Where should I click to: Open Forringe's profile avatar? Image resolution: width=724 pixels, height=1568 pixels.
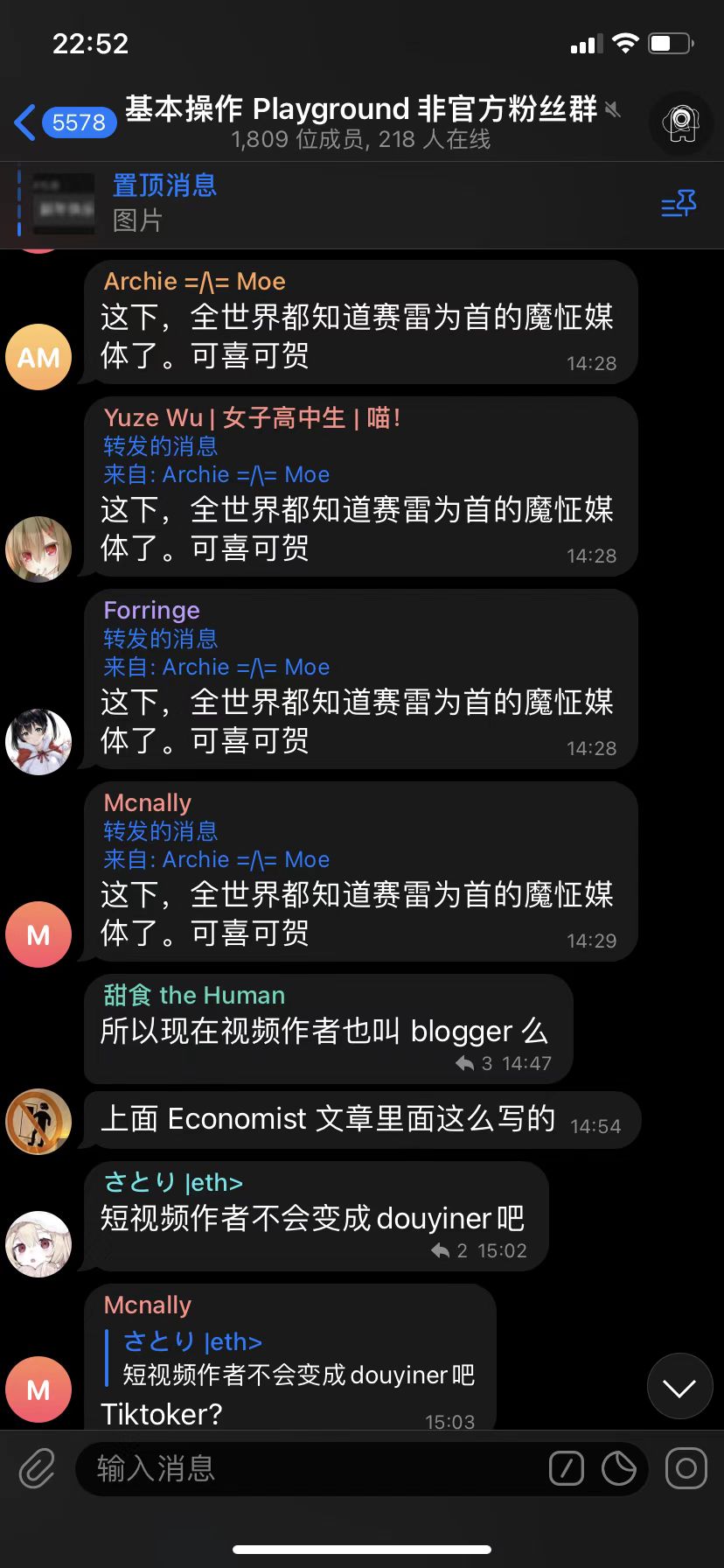38,741
